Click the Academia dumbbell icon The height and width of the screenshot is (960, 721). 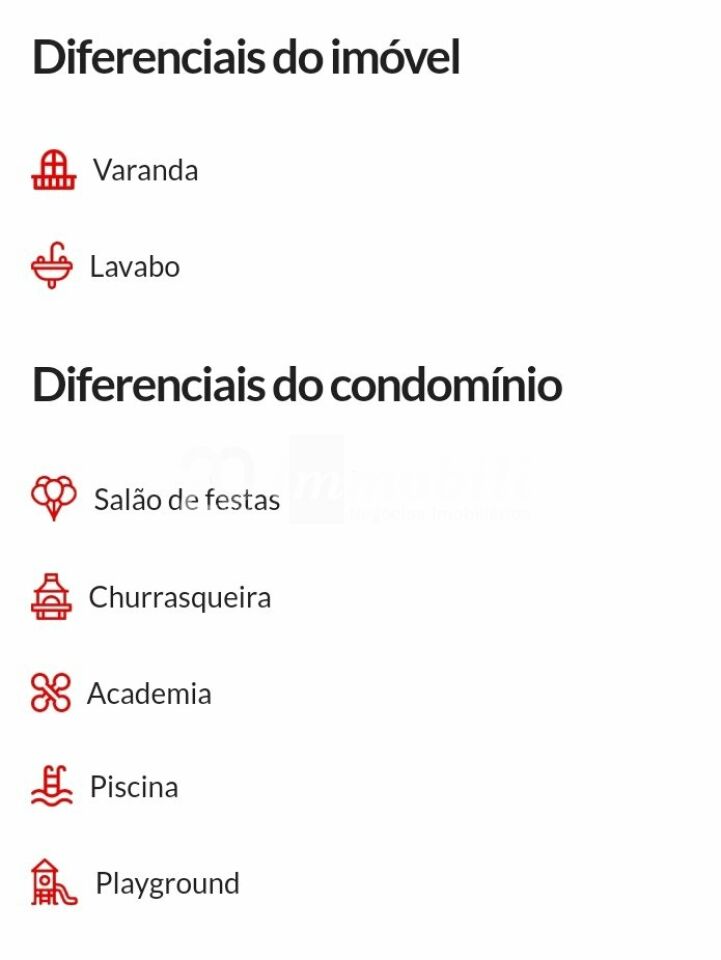coord(50,691)
